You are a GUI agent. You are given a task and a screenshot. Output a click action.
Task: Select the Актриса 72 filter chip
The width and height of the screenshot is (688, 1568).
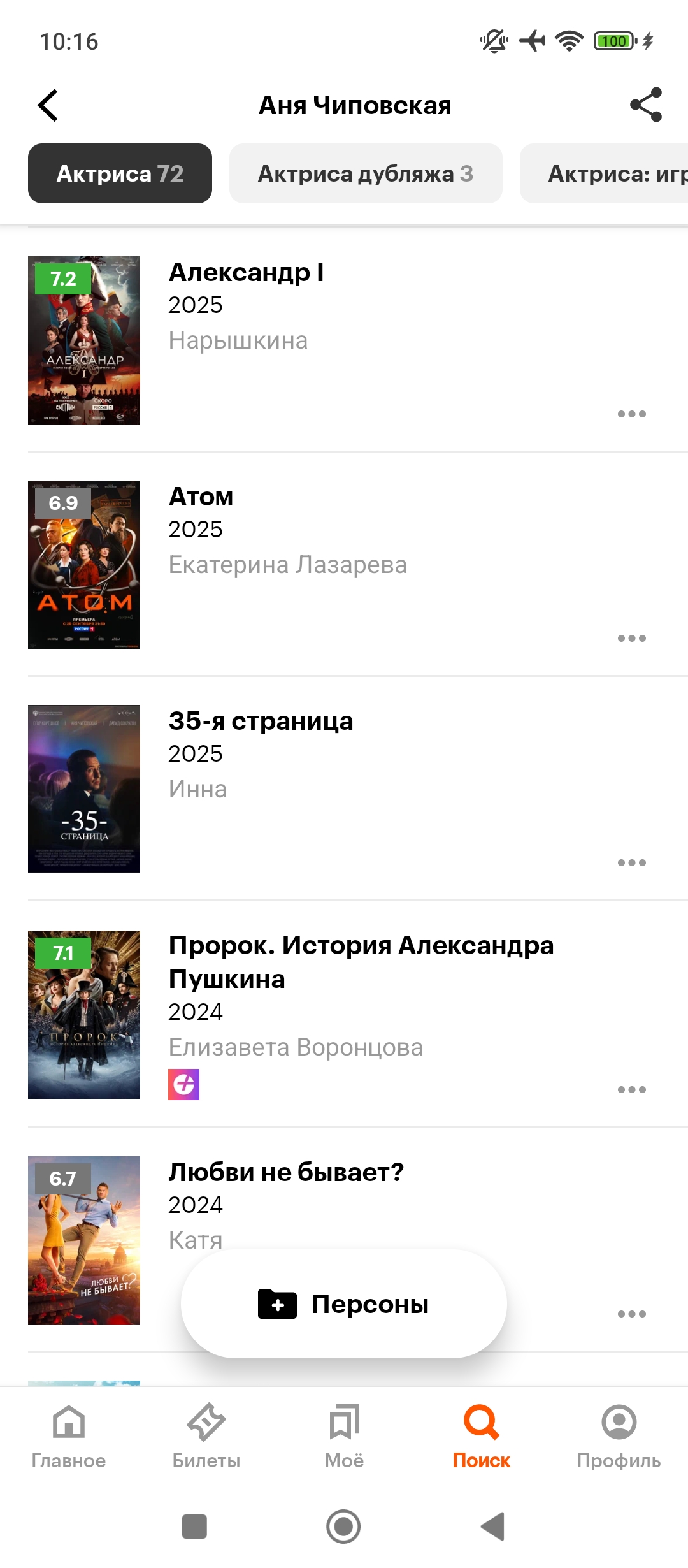120,173
